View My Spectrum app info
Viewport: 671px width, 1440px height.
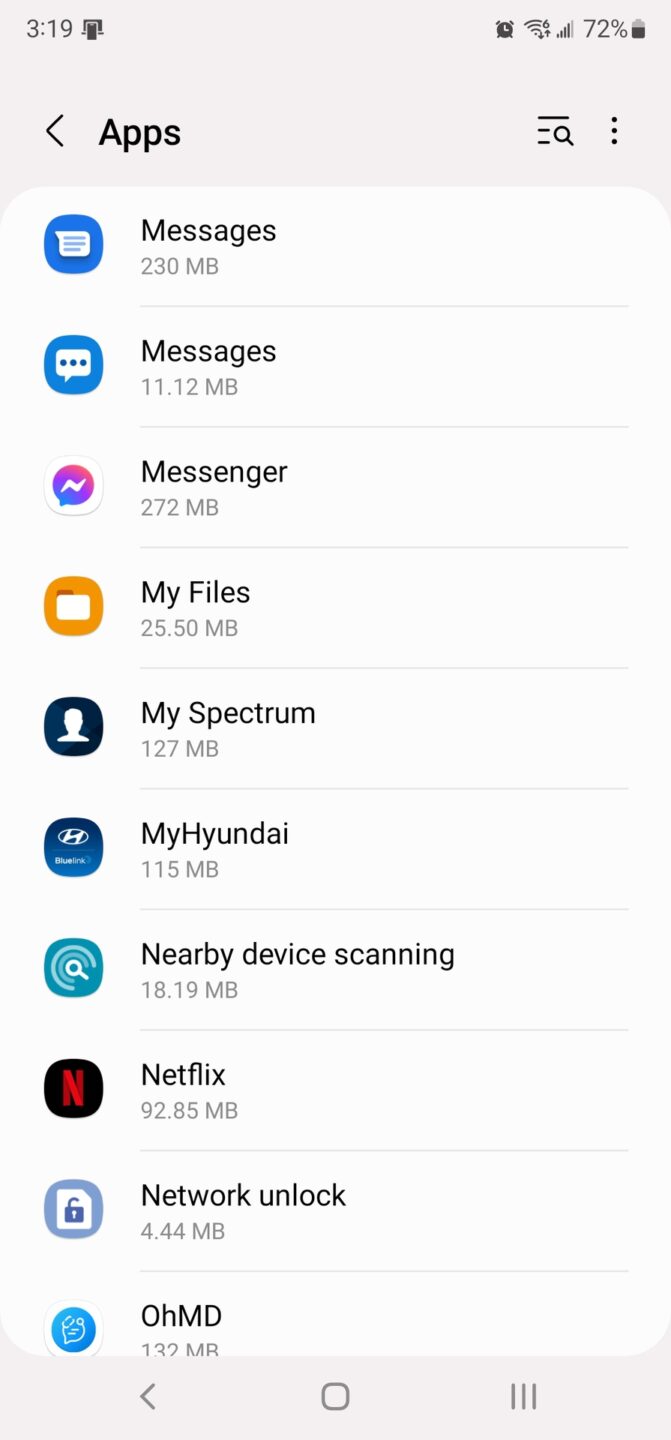pos(335,728)
